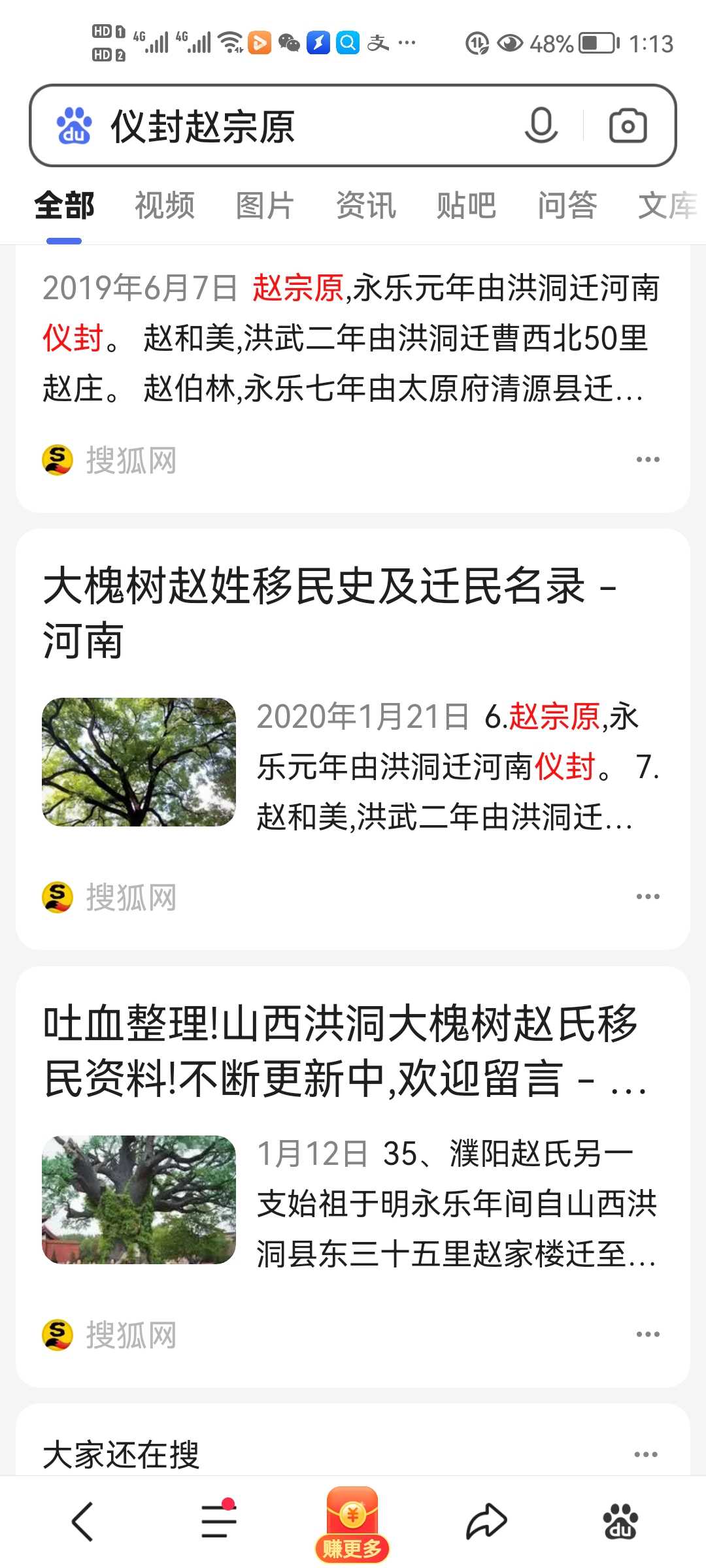Open camera image search
706x1568 pixels.
(628, 126)
